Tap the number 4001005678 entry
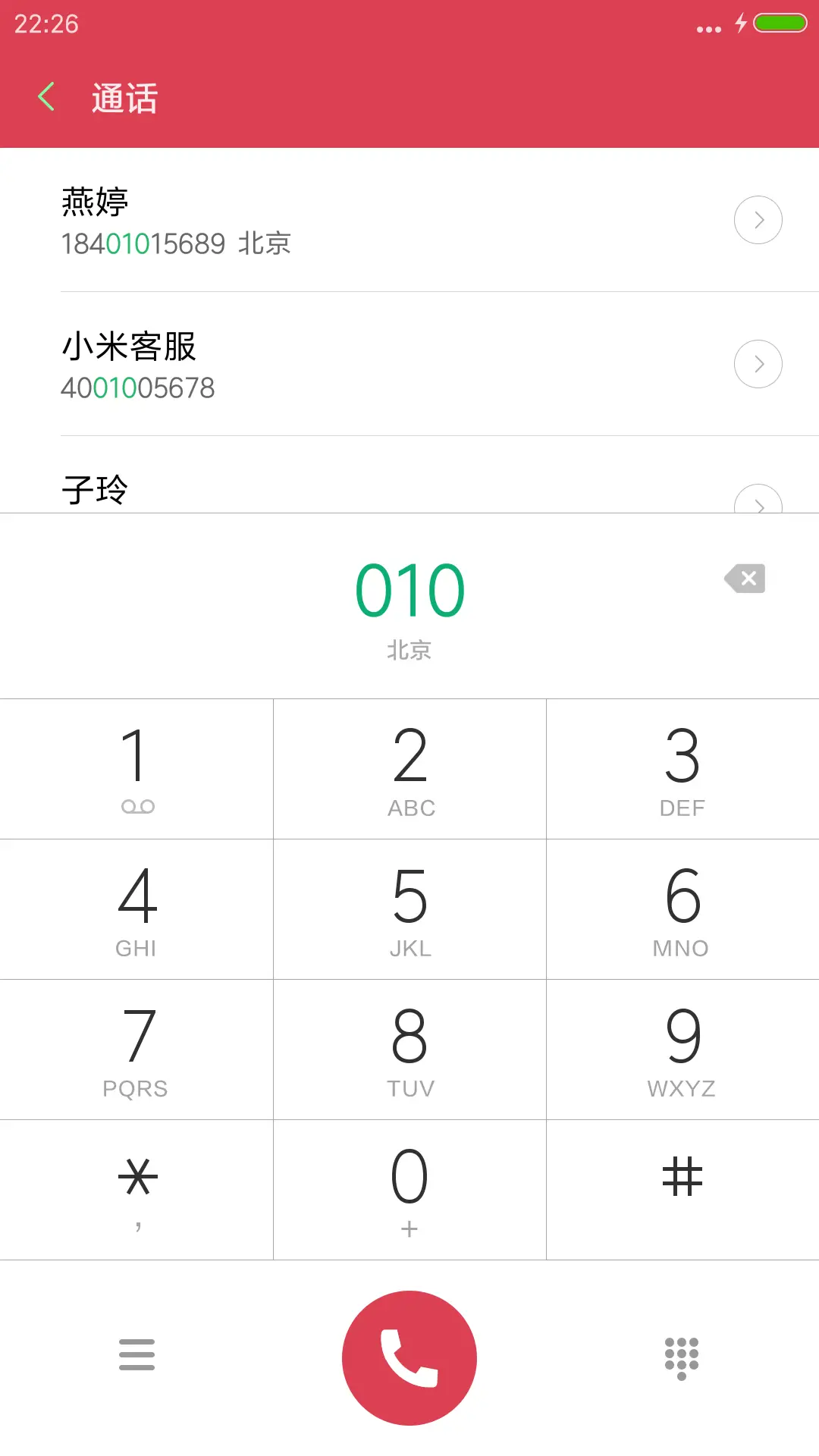This screenshot has height=1456, width=819. click(138, 388)
